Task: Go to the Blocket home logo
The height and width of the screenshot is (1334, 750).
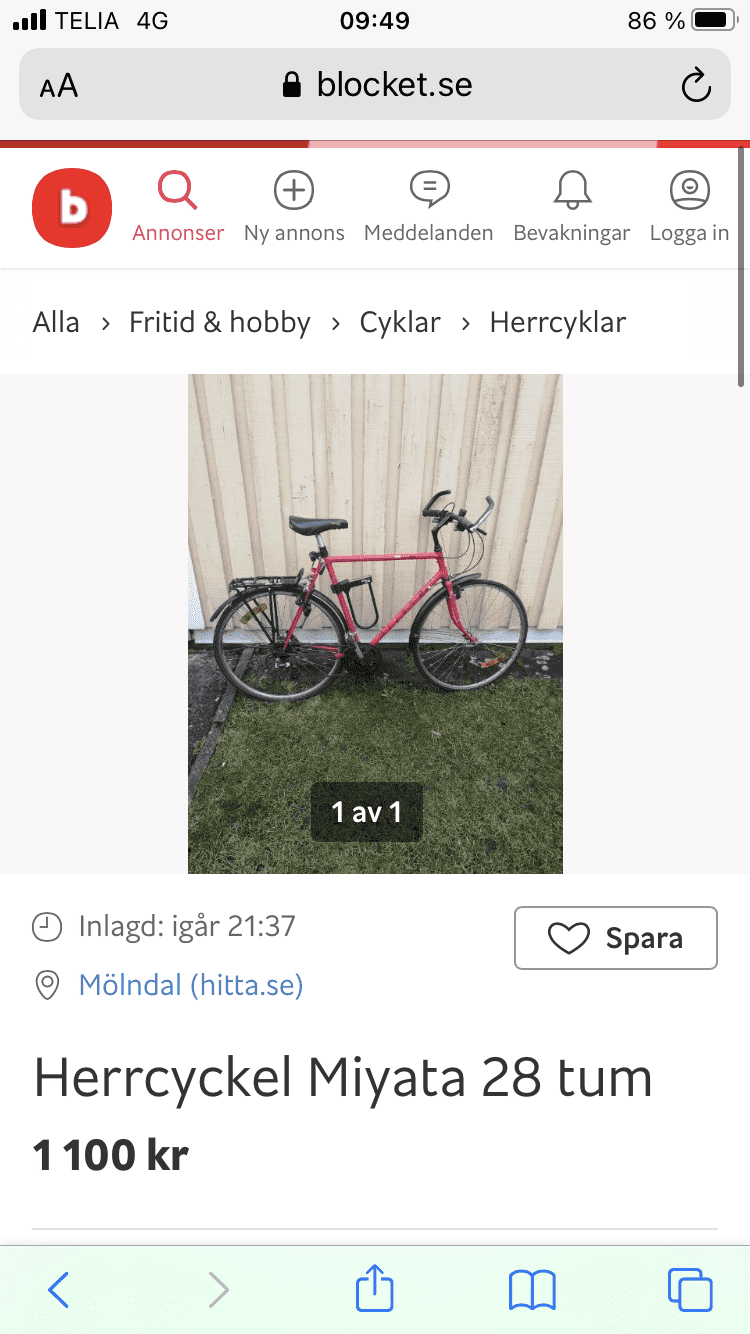Action: tap(72, 208)
